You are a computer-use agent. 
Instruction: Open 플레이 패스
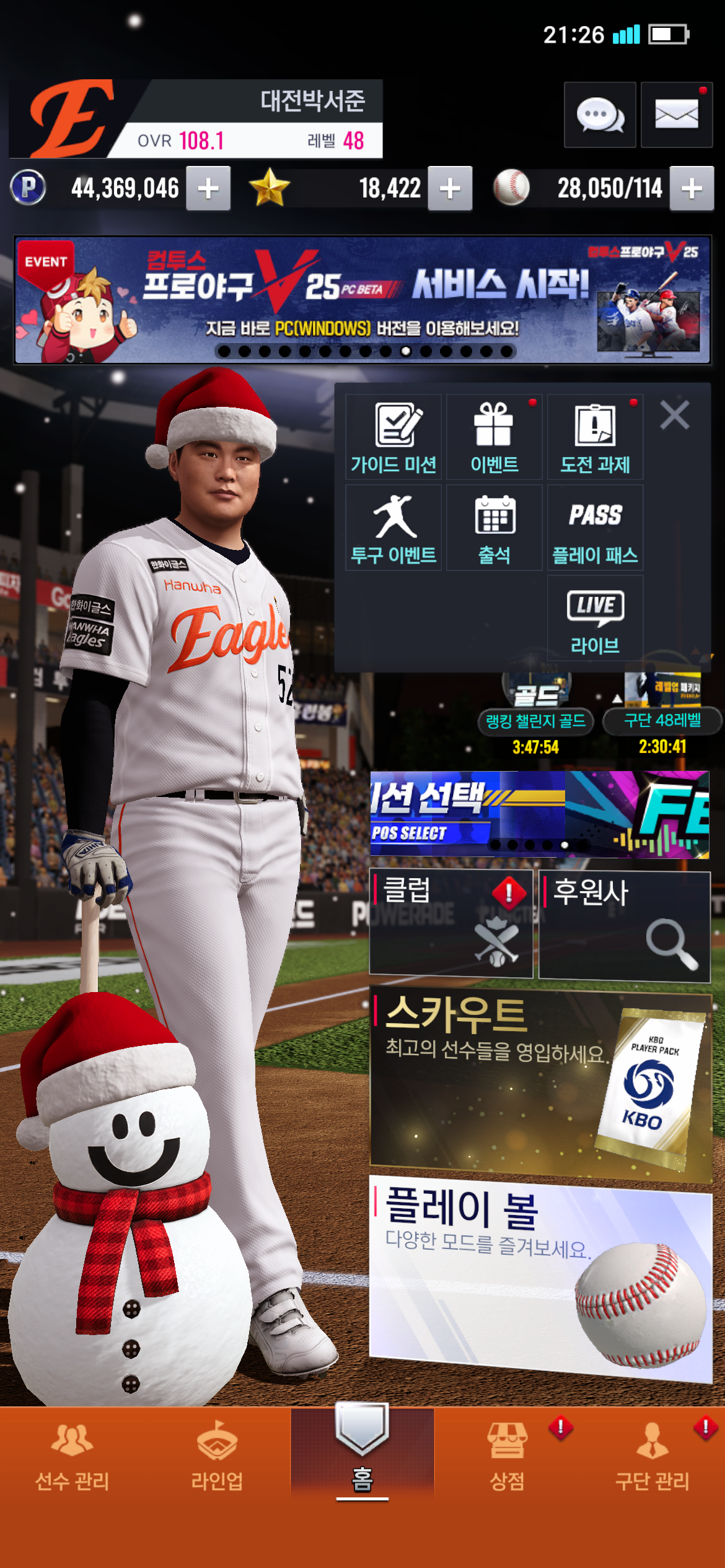595,528
